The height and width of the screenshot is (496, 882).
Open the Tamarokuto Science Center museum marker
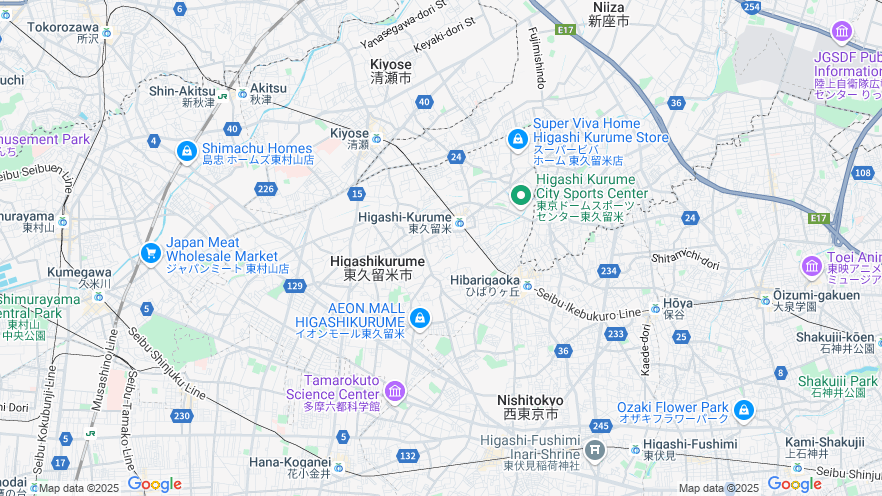click(x=395, y=390)
